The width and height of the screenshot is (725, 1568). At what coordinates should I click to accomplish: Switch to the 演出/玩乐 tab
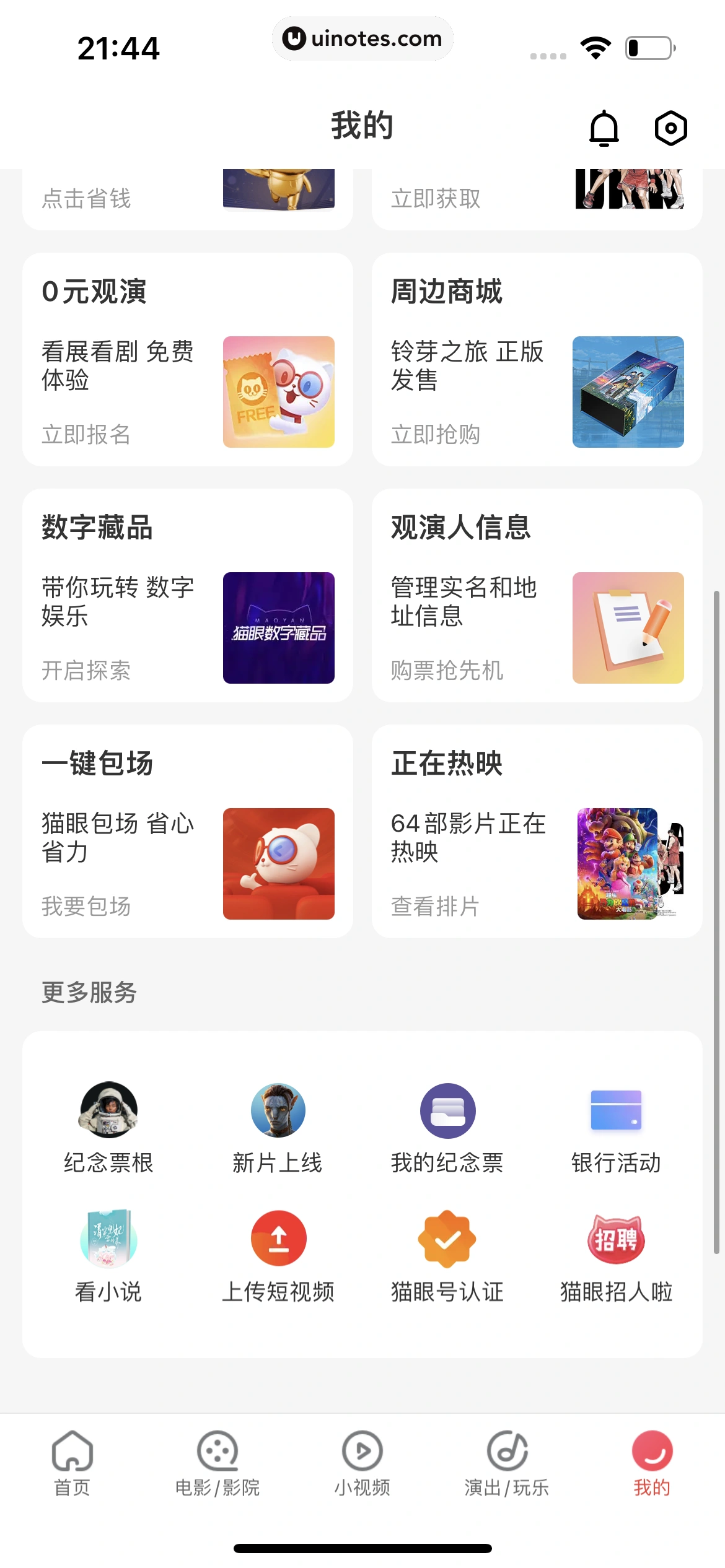click(507, 1463)
